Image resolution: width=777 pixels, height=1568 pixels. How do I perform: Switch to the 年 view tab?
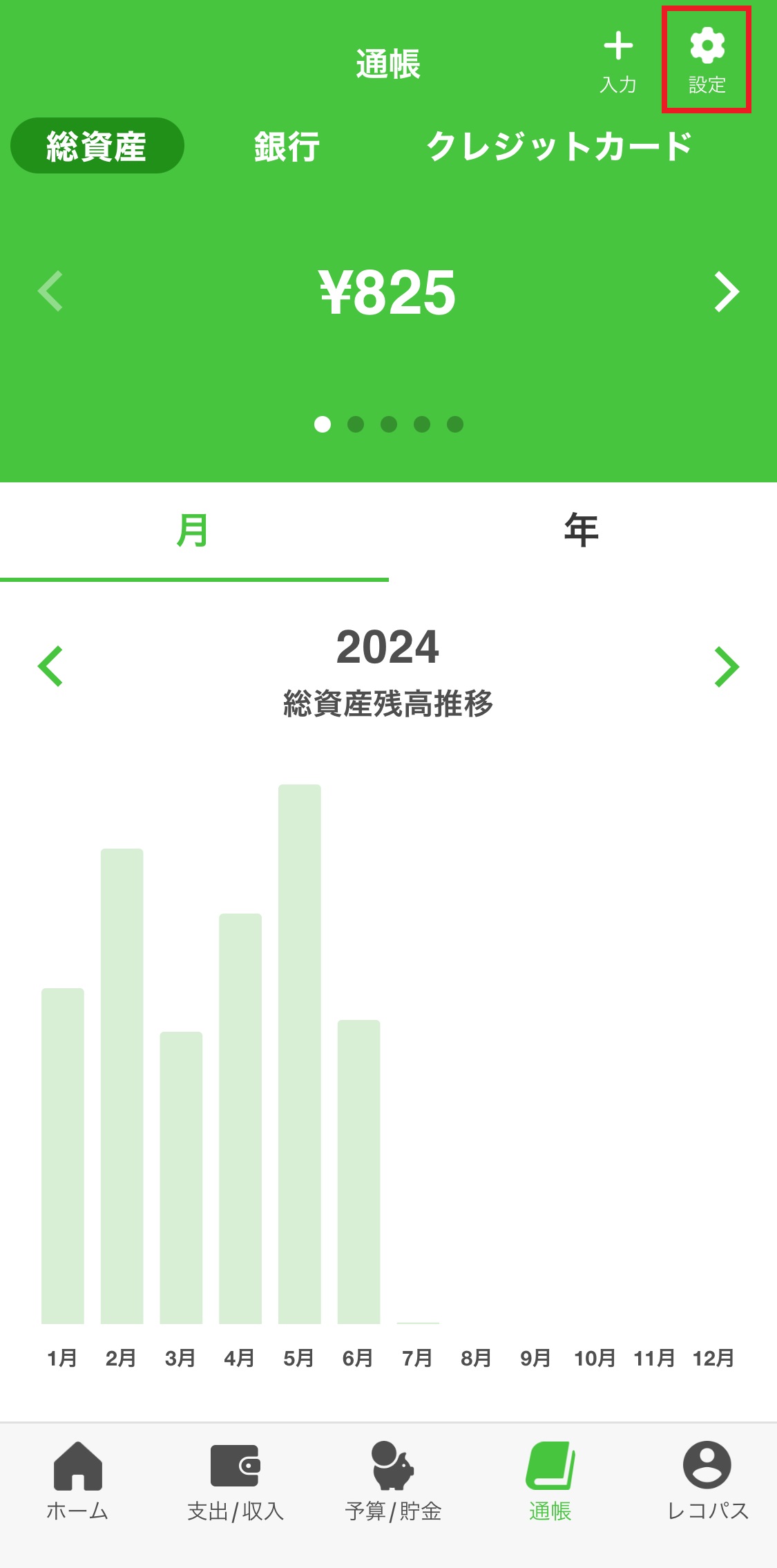(x=582, y=531)
